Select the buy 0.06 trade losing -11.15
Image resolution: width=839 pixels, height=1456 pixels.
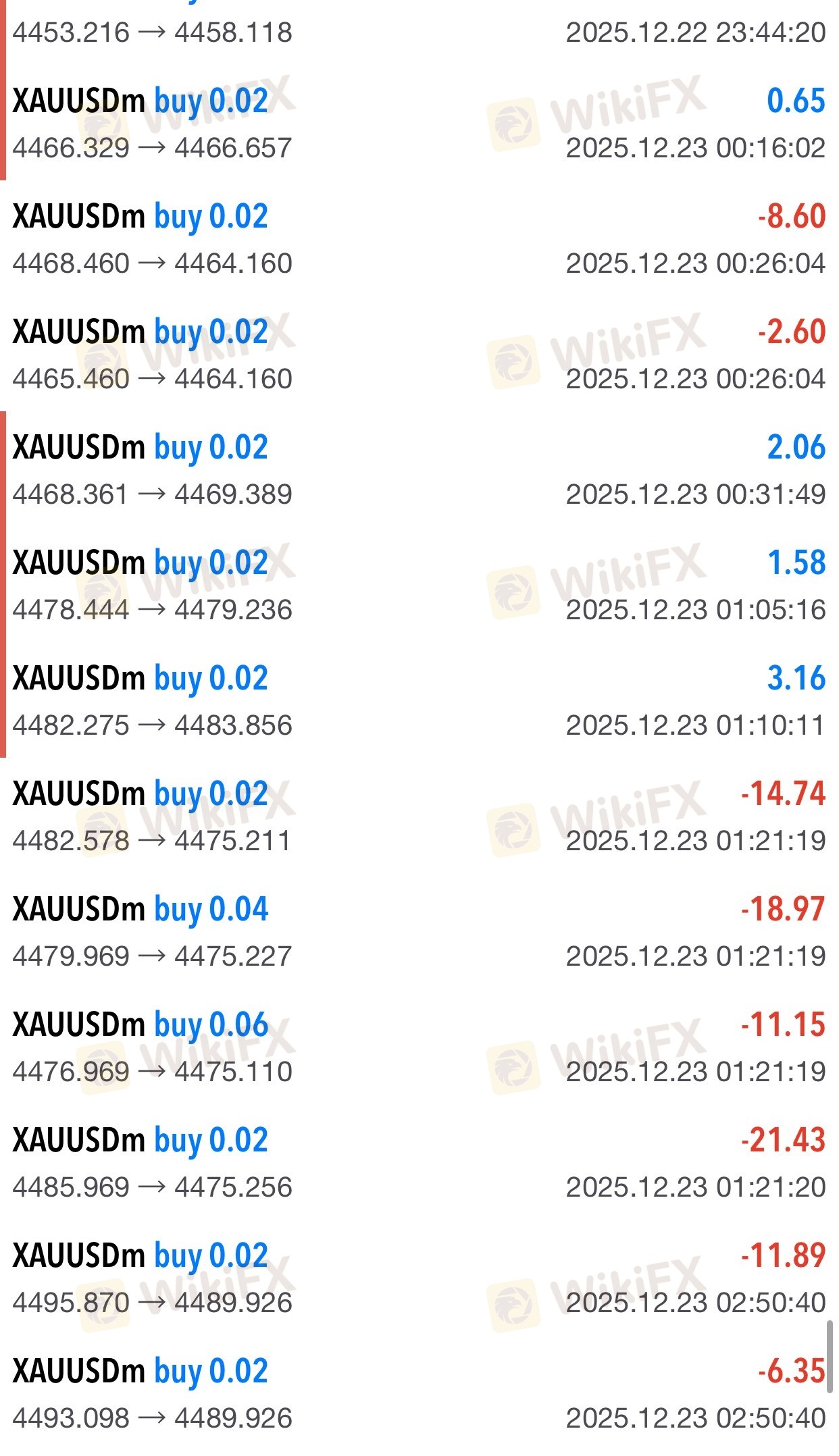point(419,1047)
